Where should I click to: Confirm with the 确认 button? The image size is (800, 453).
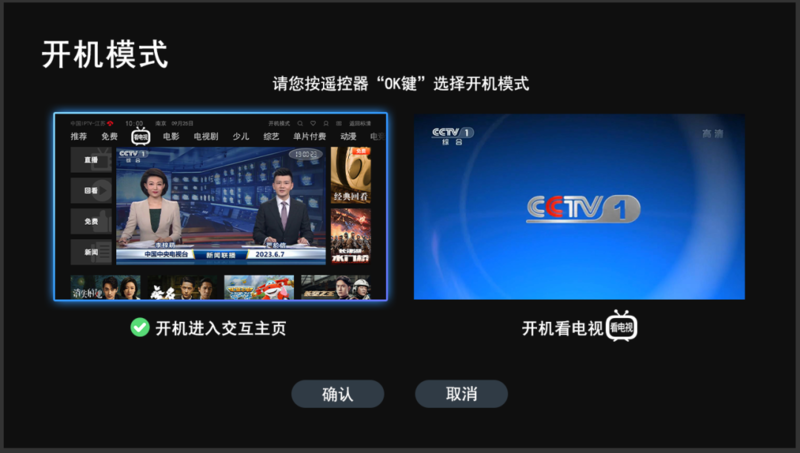click(338, 394)
